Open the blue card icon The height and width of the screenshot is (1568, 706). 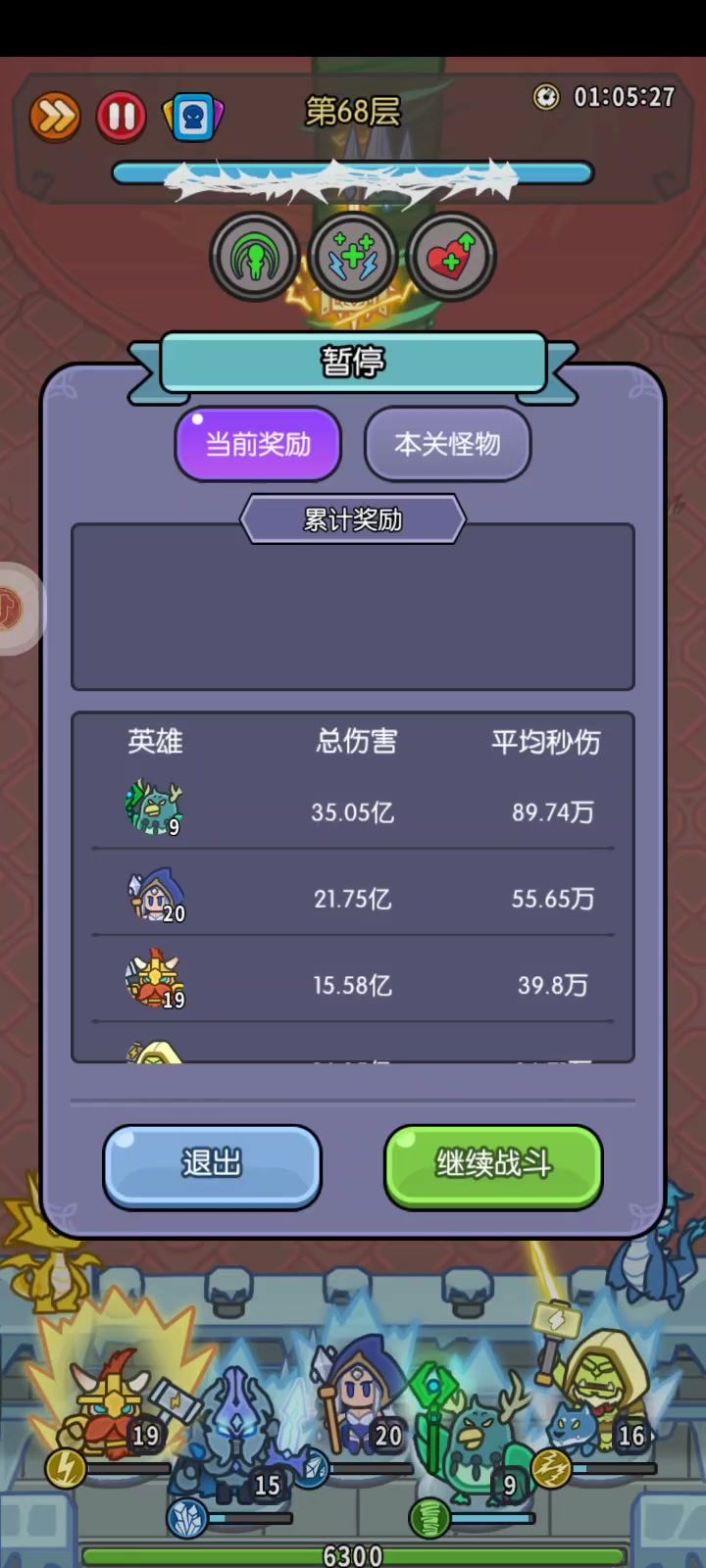tap(192, 118)
